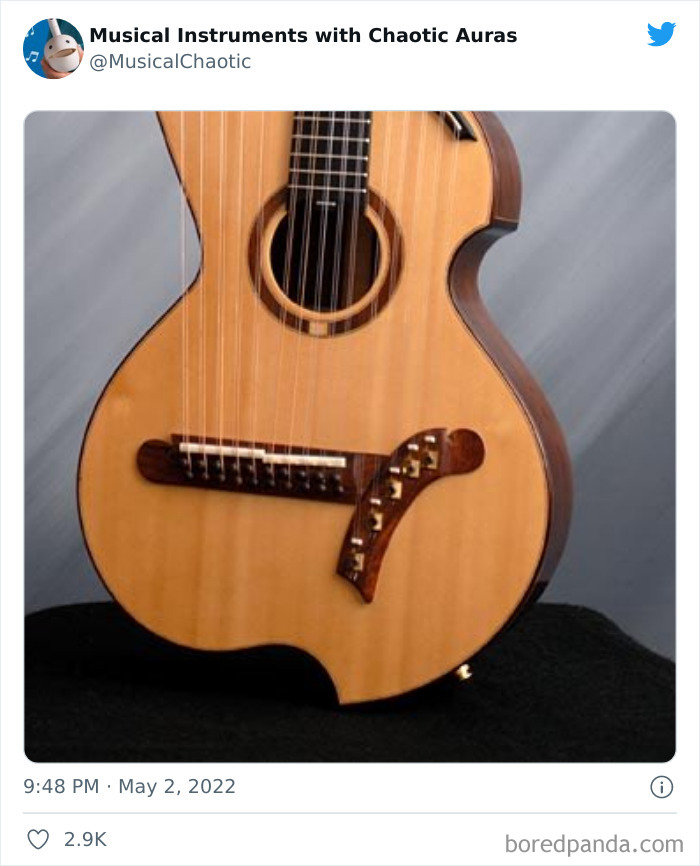Open the MusicalChaotic profile avatar

click(x=53, y=48)
